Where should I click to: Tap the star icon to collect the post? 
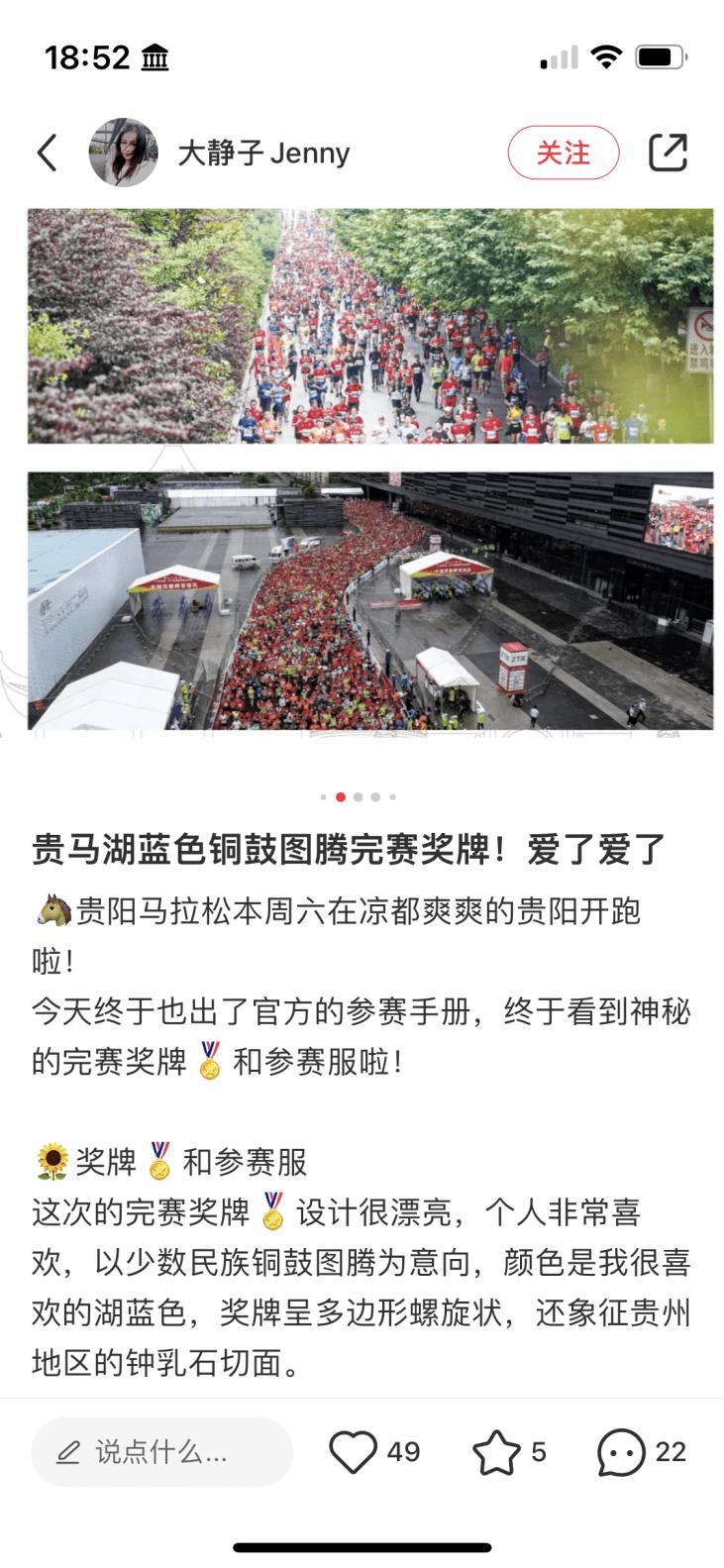496,1450
